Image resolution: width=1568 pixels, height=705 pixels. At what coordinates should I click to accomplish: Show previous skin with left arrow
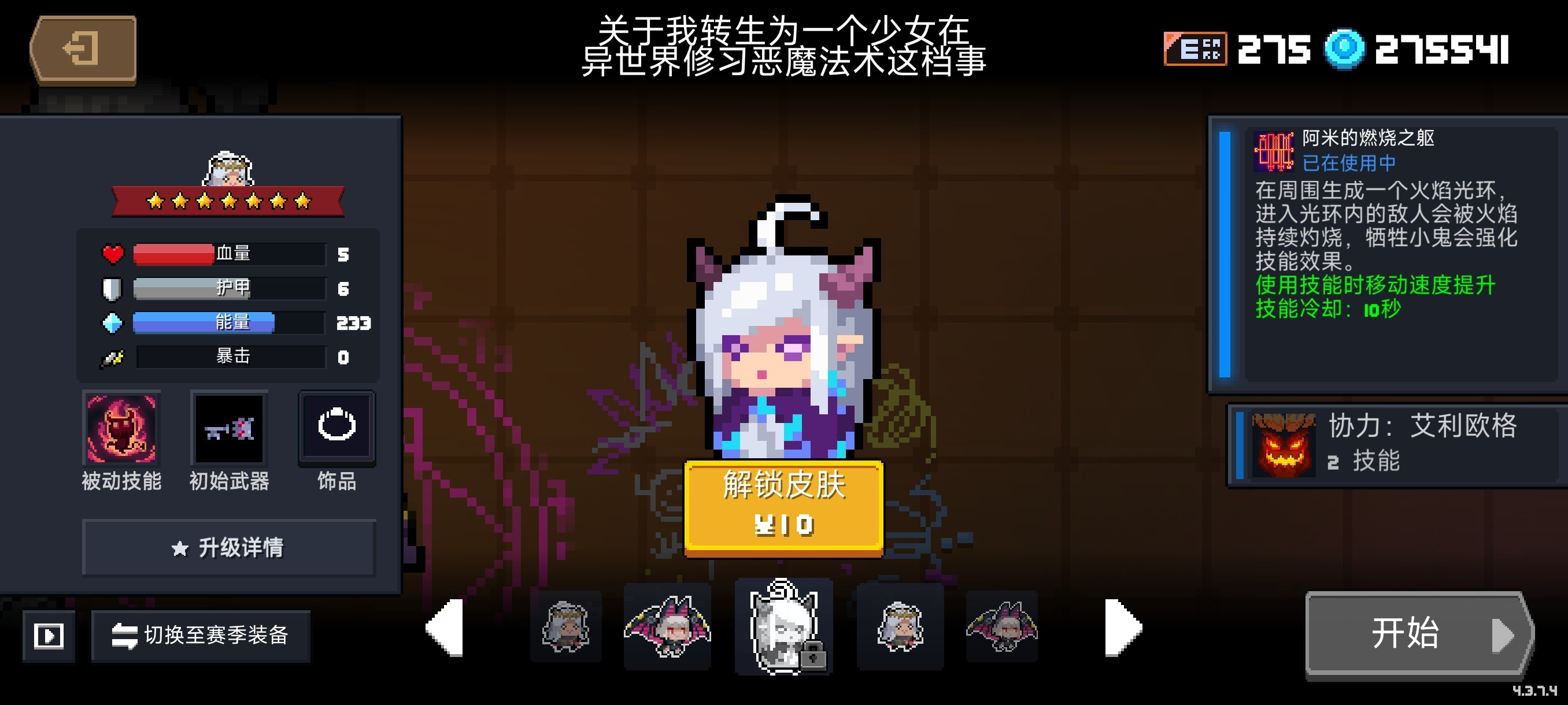pos(446,628)
